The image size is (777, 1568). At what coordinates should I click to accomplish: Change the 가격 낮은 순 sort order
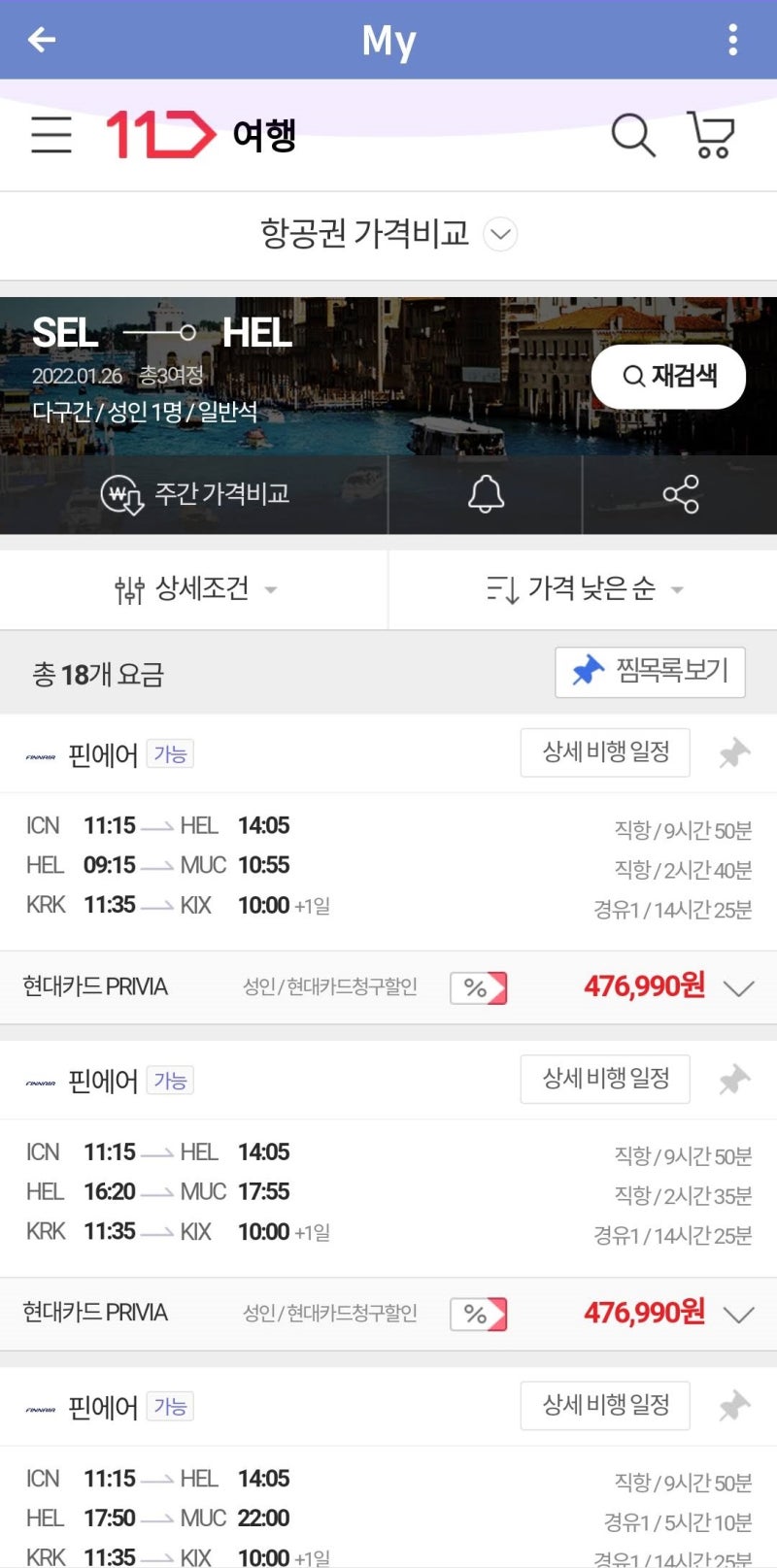pos(583,589)
